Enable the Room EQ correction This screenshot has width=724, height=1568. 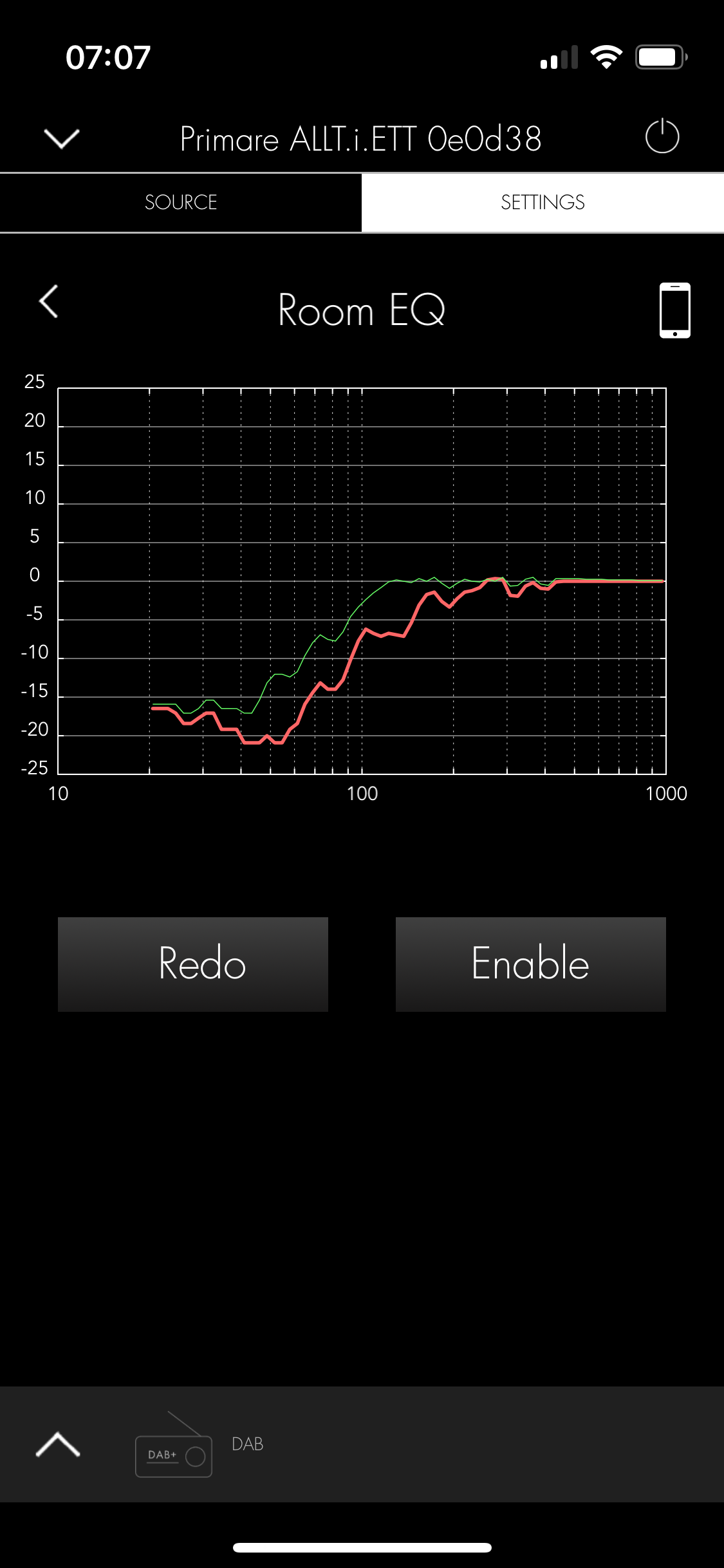[x=530, y=964]
